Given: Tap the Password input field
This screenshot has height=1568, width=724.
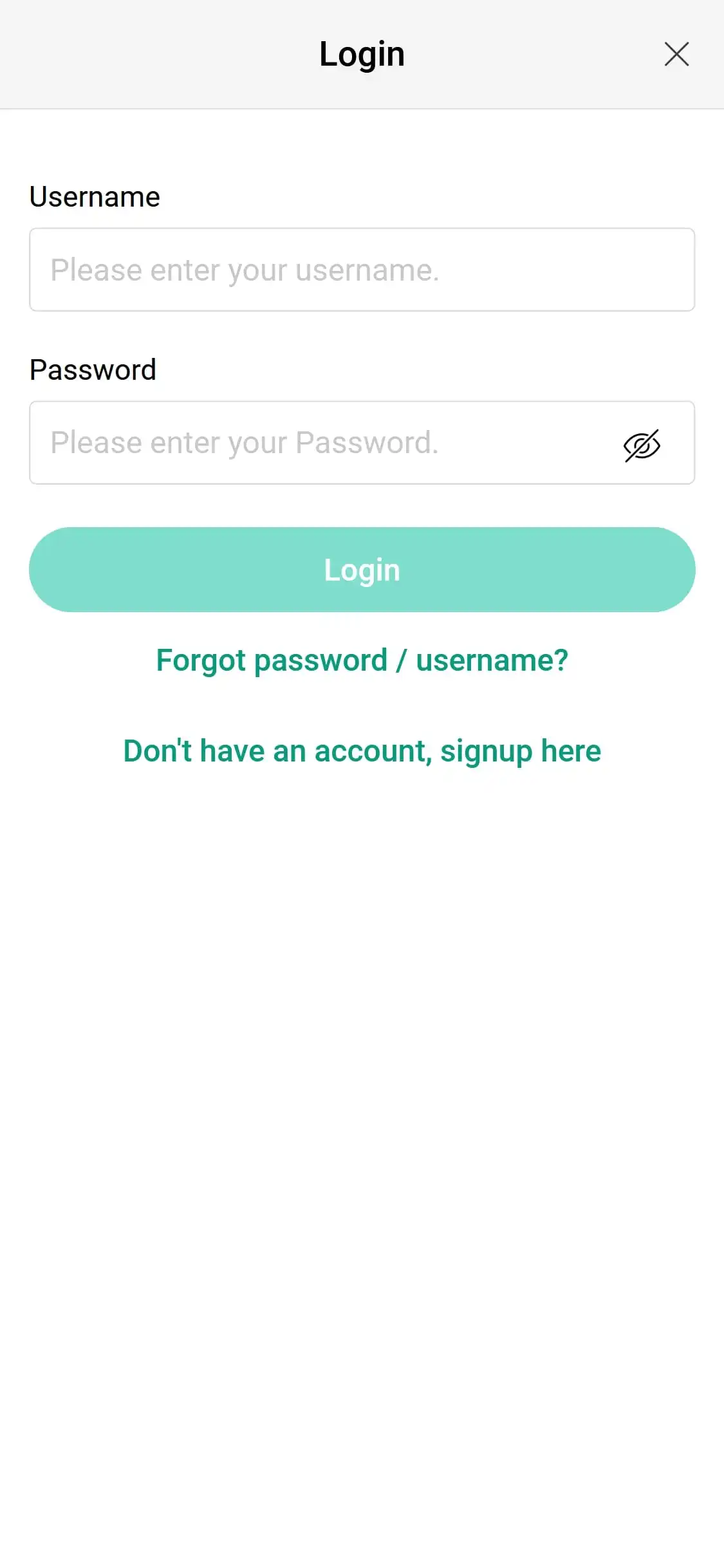Looking at the screenshot, I should 322,443.
